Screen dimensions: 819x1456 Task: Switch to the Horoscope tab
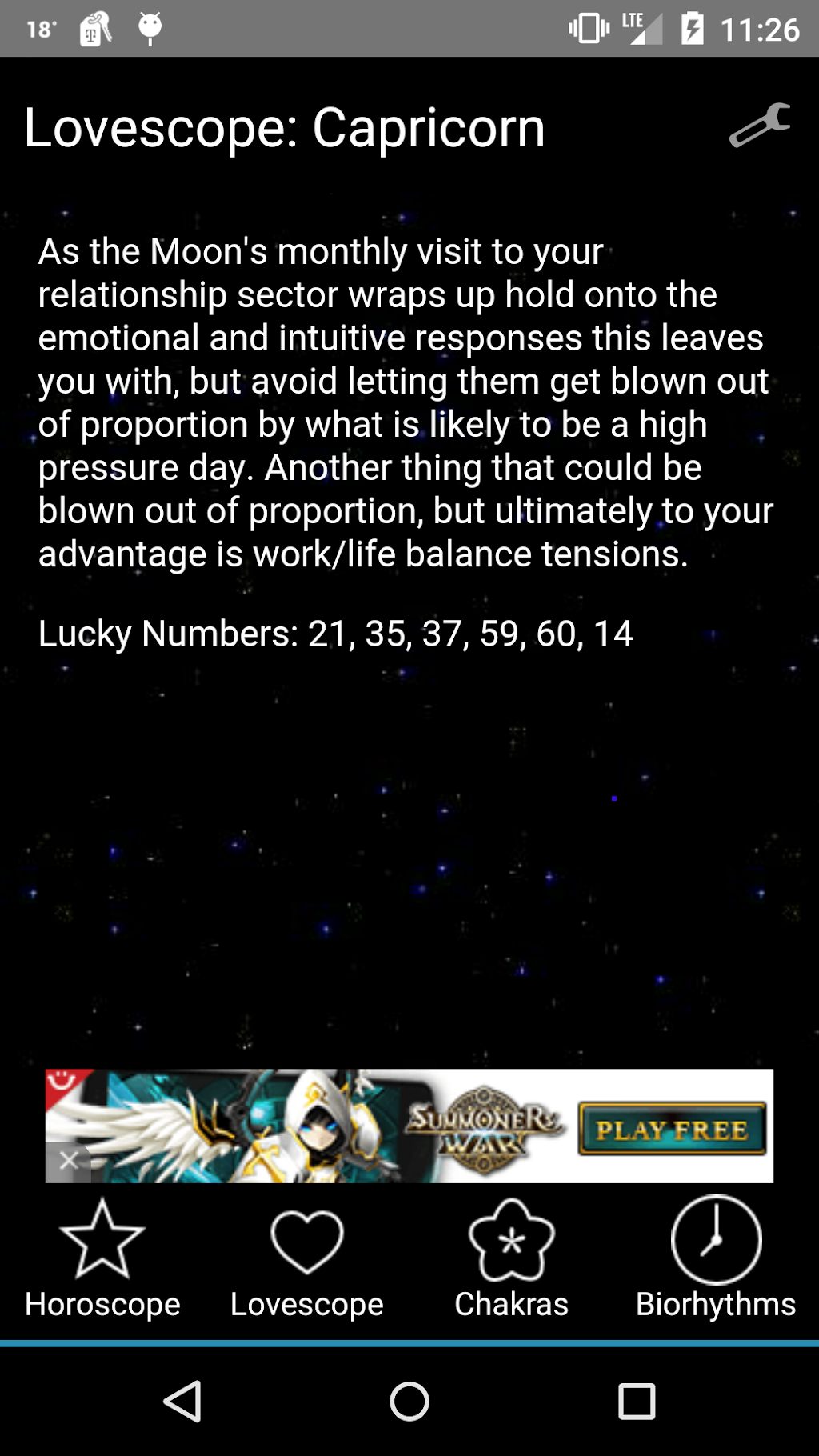pos(102,1259)
